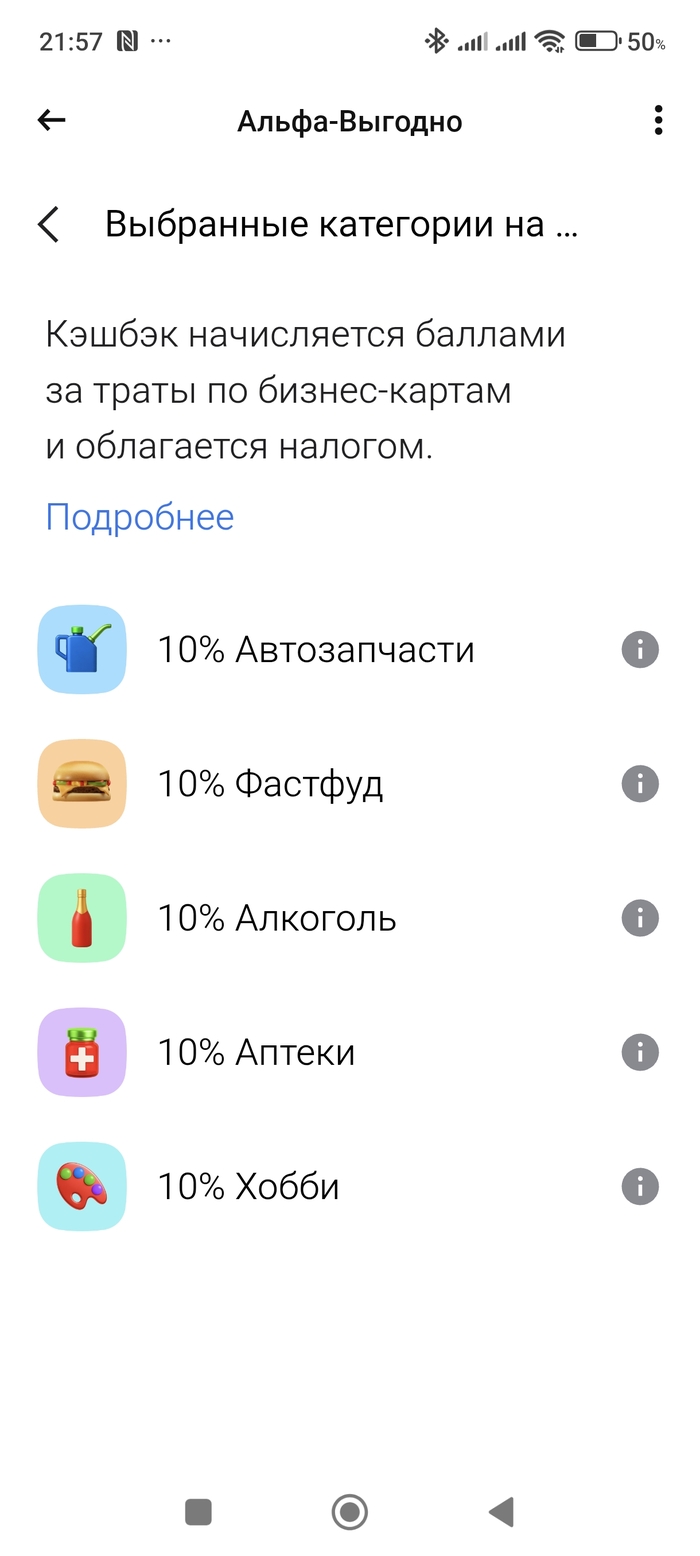This screenshot has width=700, height=1556.
Task: Show info for Алкоголь category
Action: tap(640, 918)
